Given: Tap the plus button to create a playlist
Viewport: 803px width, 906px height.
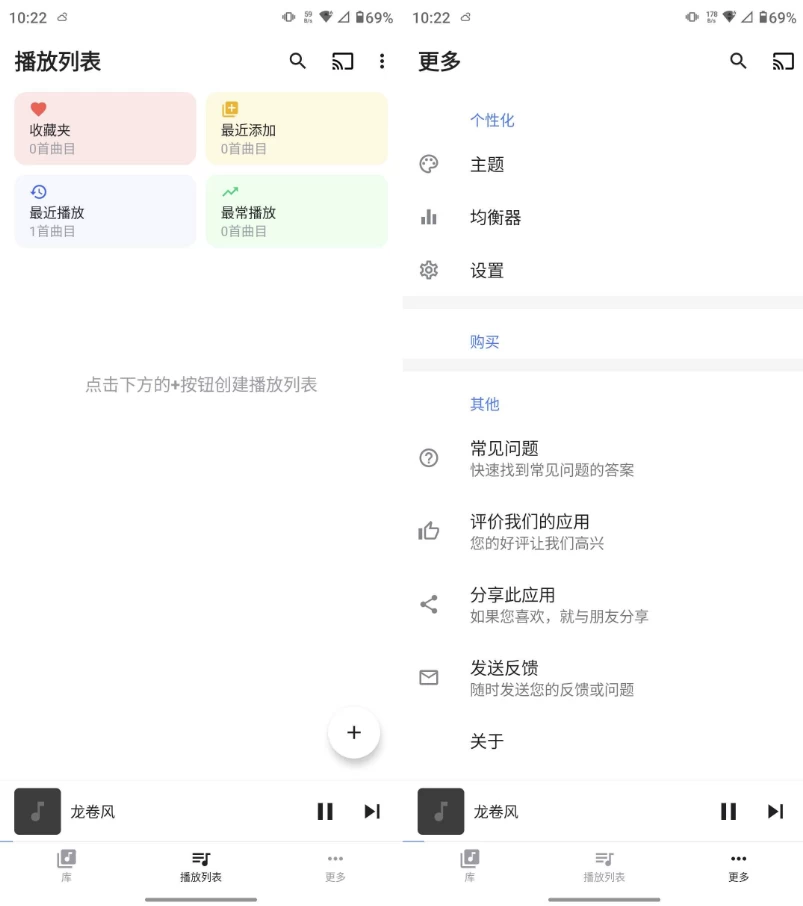Looking at the screenshot, I should (x=354, y=732).
